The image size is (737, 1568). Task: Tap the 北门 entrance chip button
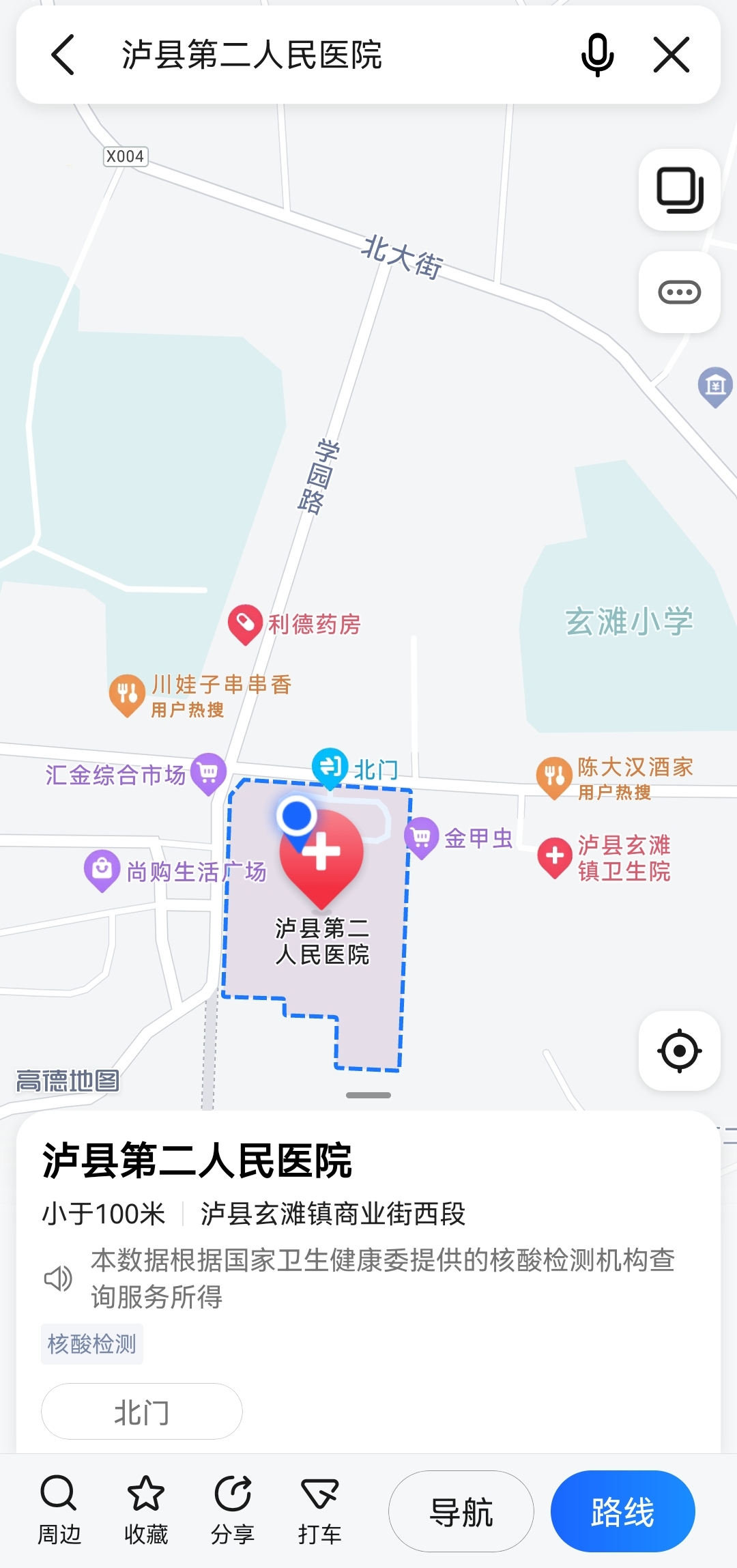tap(141, 1412)
